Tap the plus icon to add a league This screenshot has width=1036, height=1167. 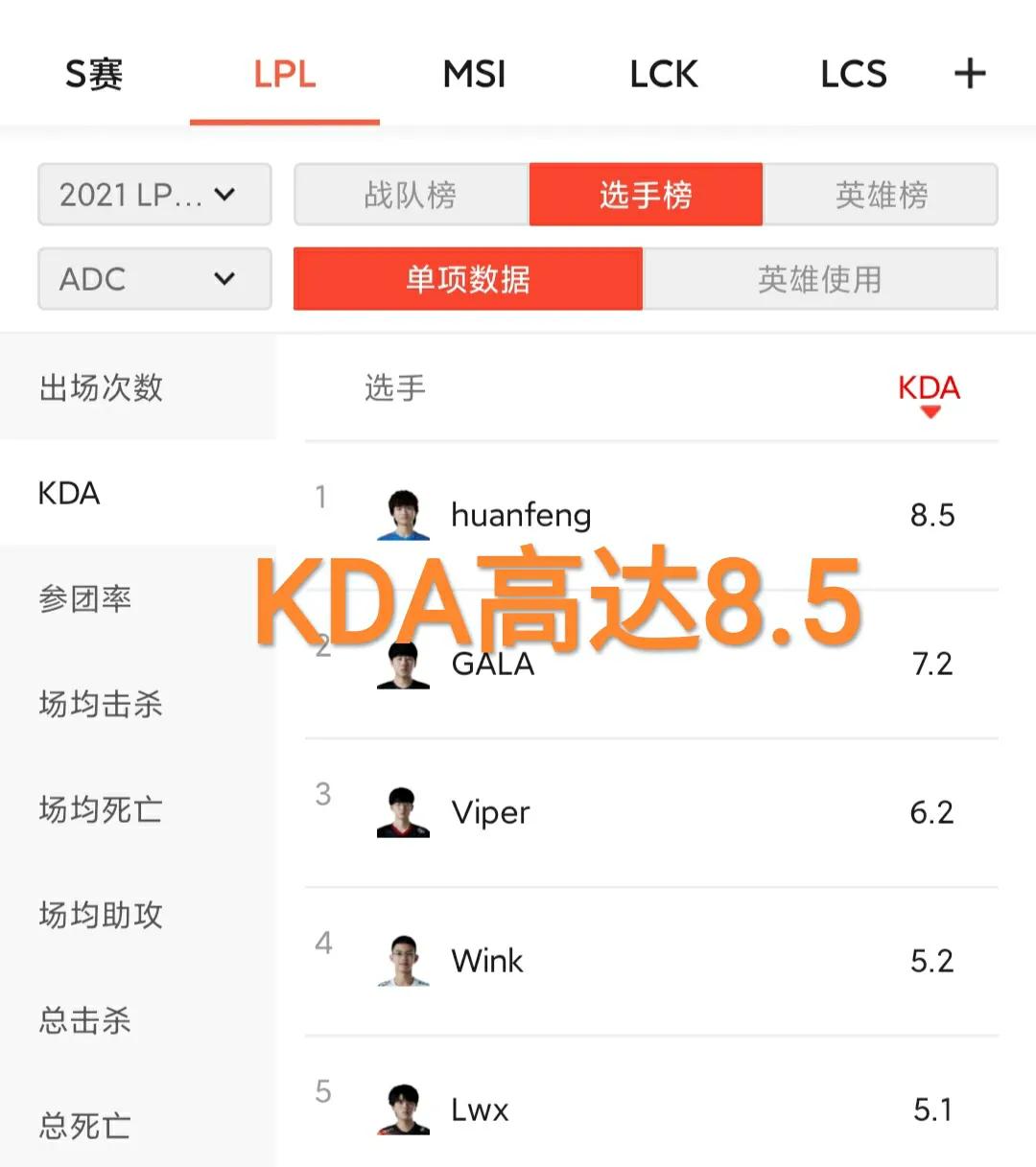(971, 73)
